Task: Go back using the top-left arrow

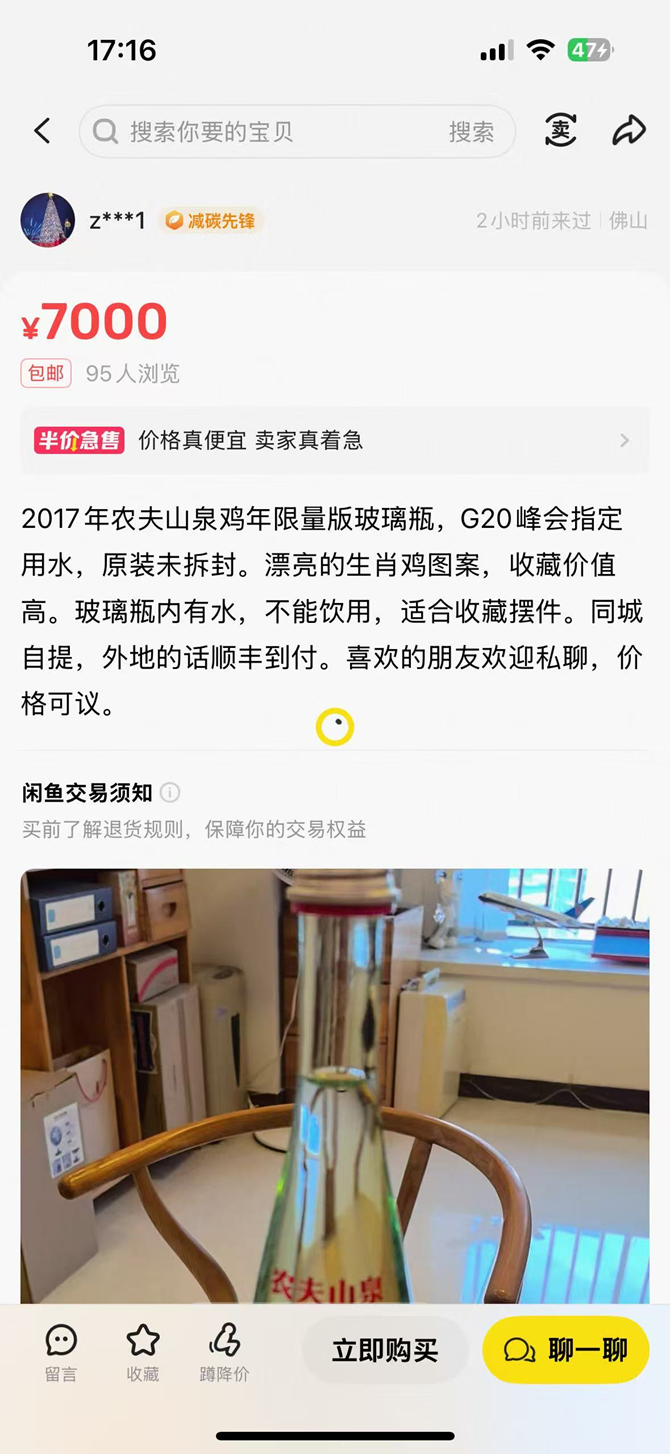Action: click(42, 131)
